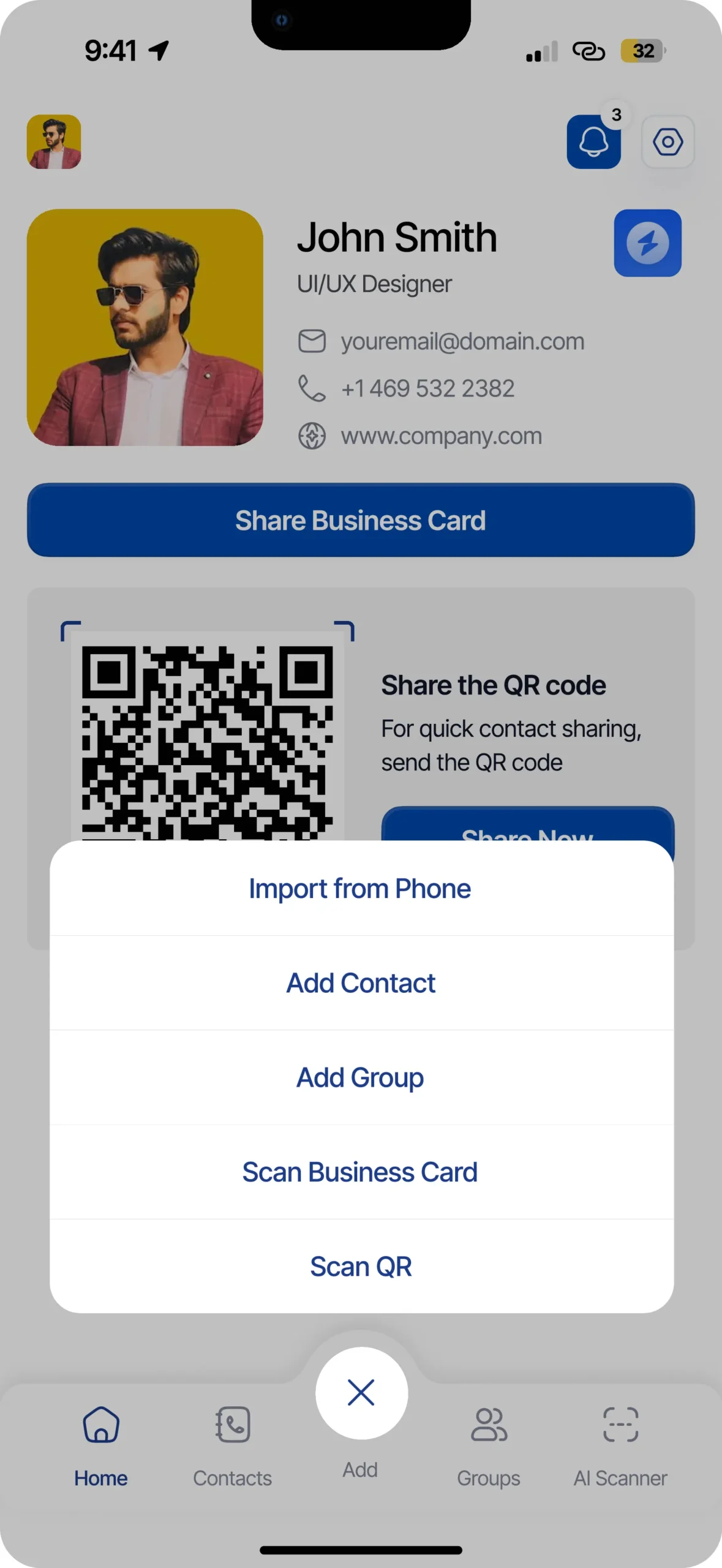
Task: Open the Groups tab
Action: (x=489, y=1445)
